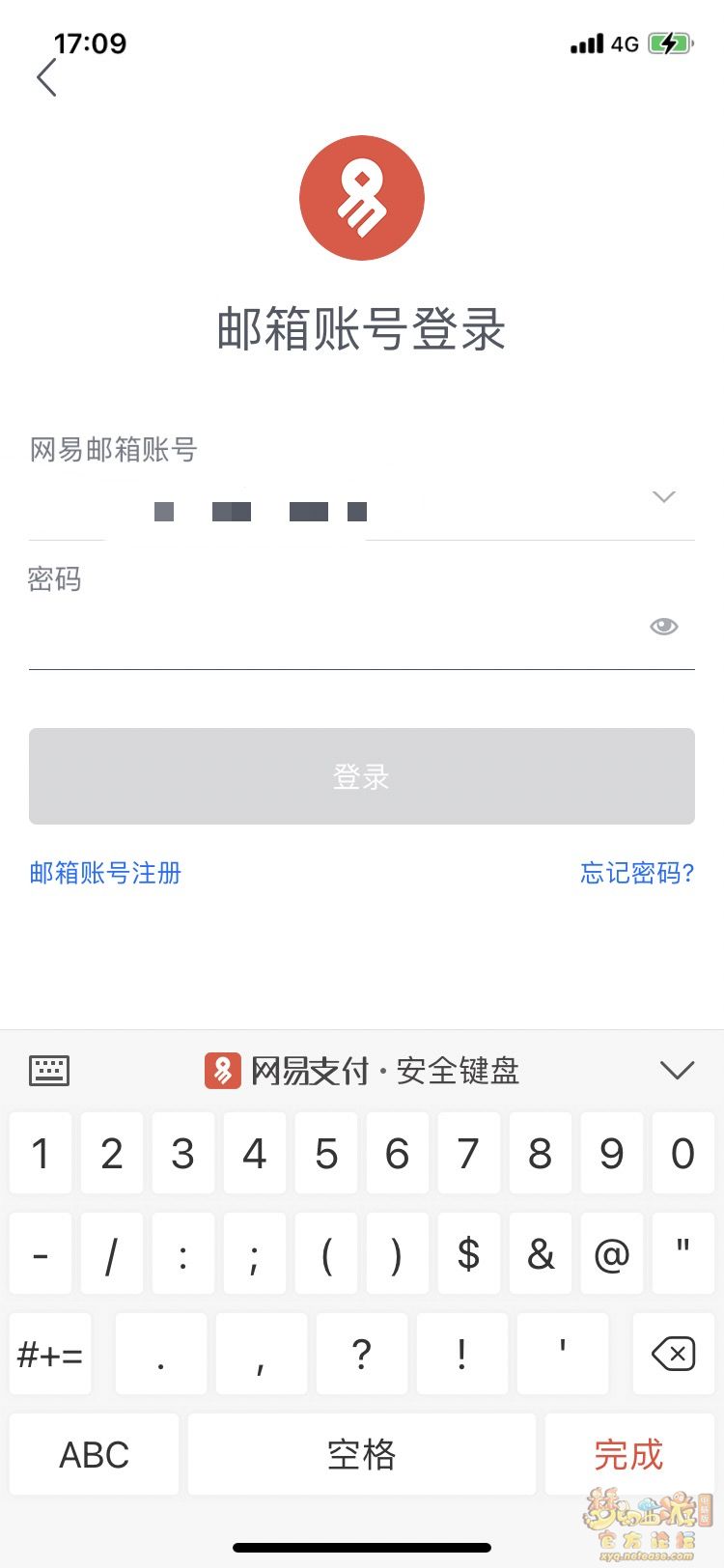The height and width of the screenshot is (1568, 724).
Task: Switch to #+= symbols keyboard
Action: point(50,1354)
